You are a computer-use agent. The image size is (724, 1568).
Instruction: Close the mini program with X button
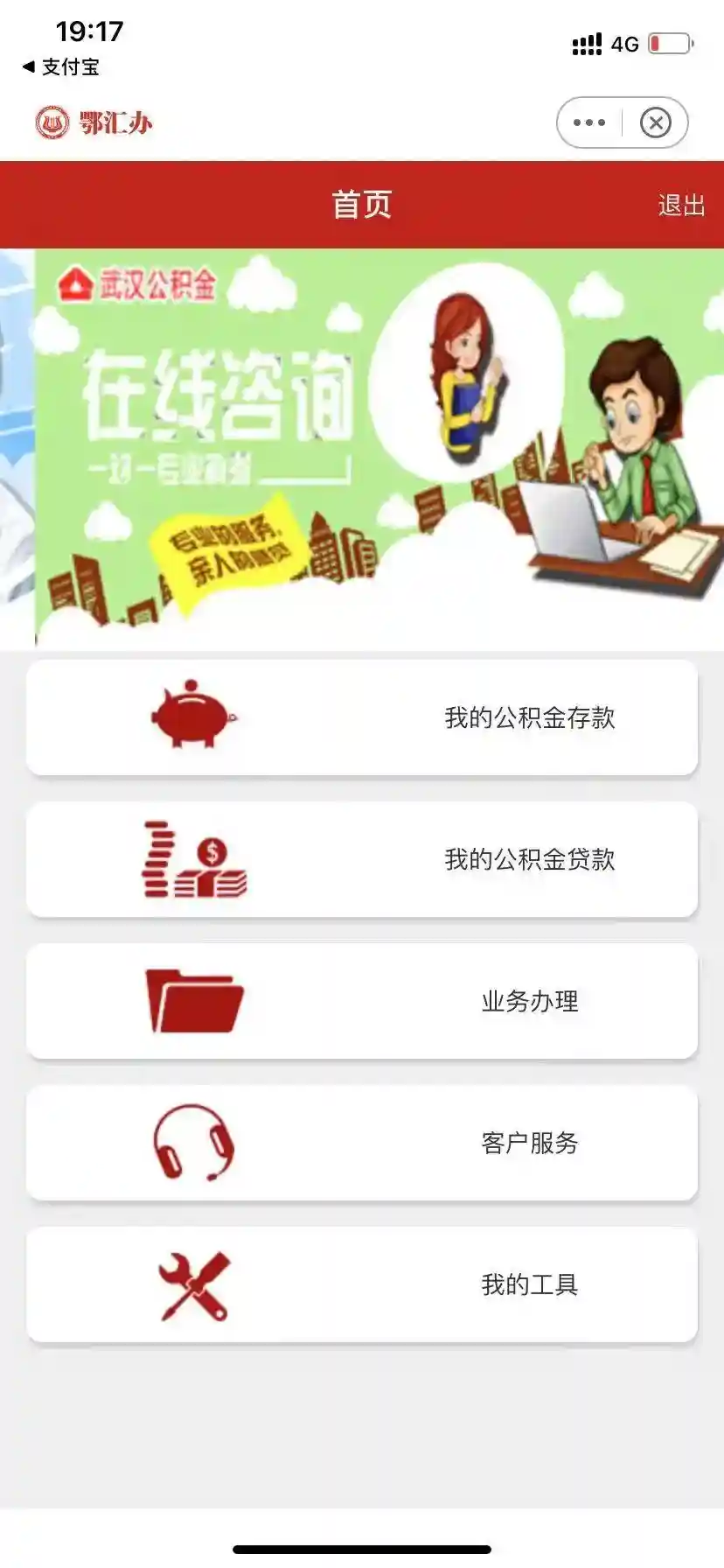(x=655, y=122)
